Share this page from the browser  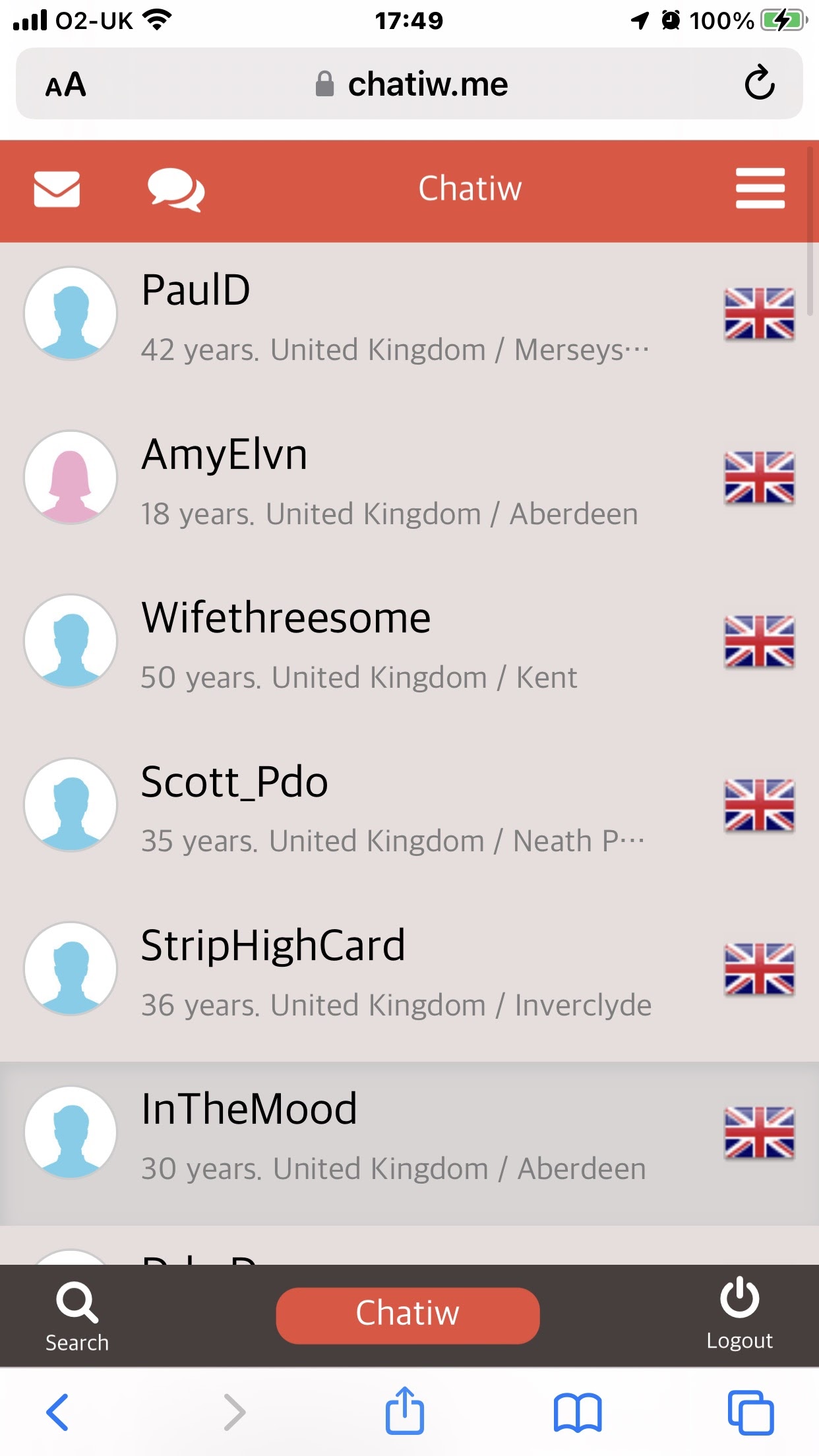pos(404,1412)
